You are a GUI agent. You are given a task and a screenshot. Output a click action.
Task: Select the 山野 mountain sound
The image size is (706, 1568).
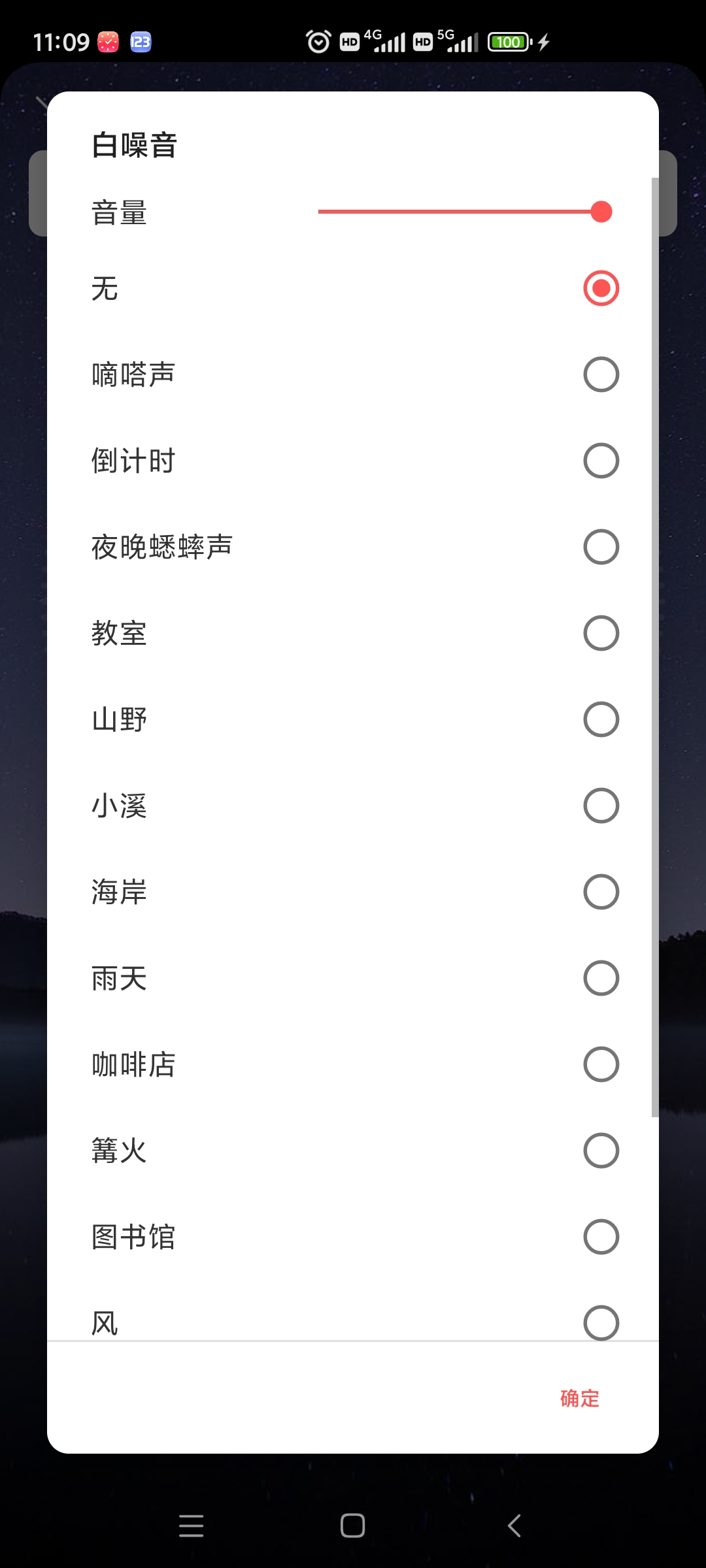coord(601,719)
